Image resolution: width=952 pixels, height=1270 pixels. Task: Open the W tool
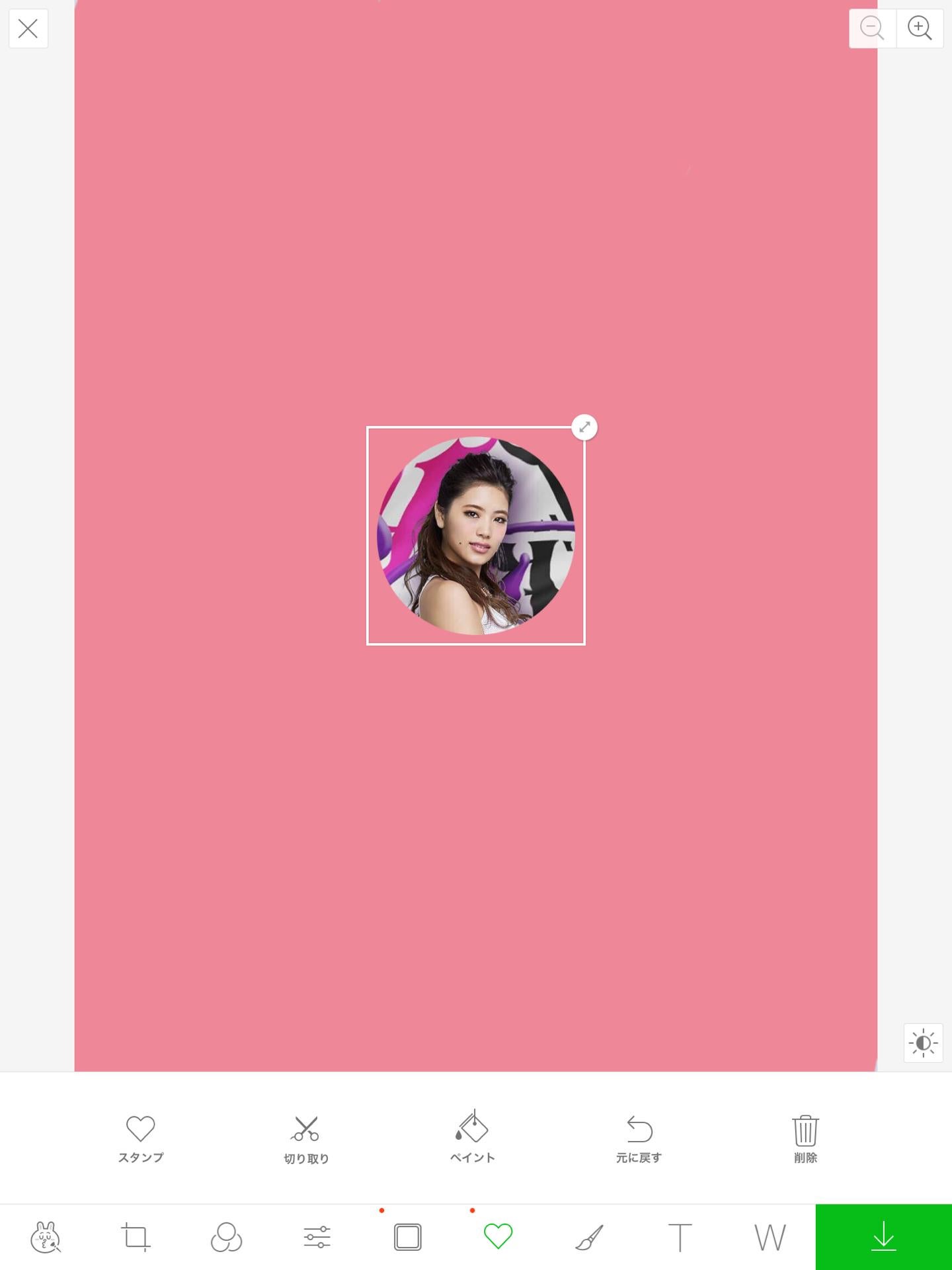coord(770,1237)
